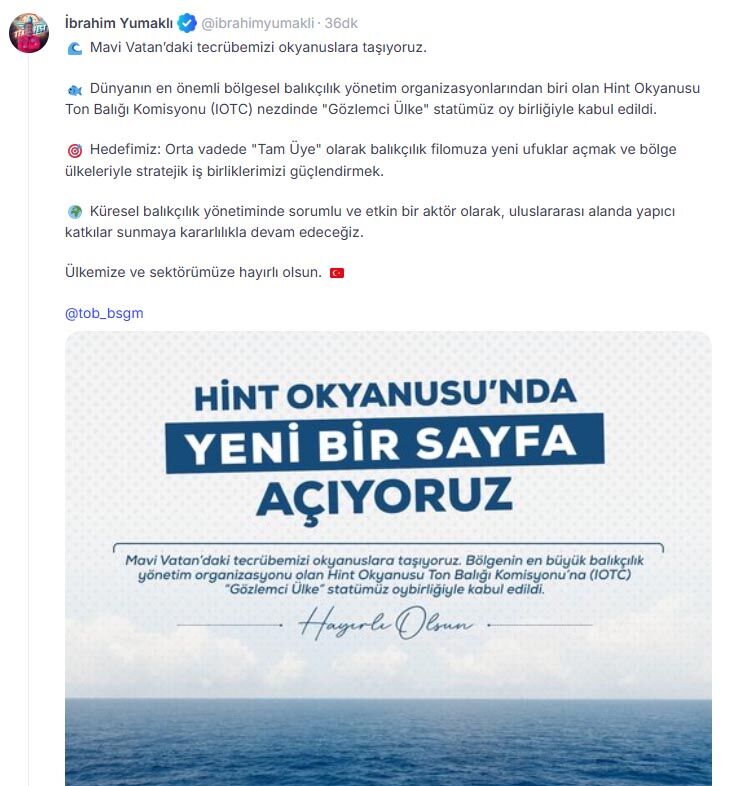
Task: Open İbrahim Yumaklı's profile picture
Action: pos(29,33)
